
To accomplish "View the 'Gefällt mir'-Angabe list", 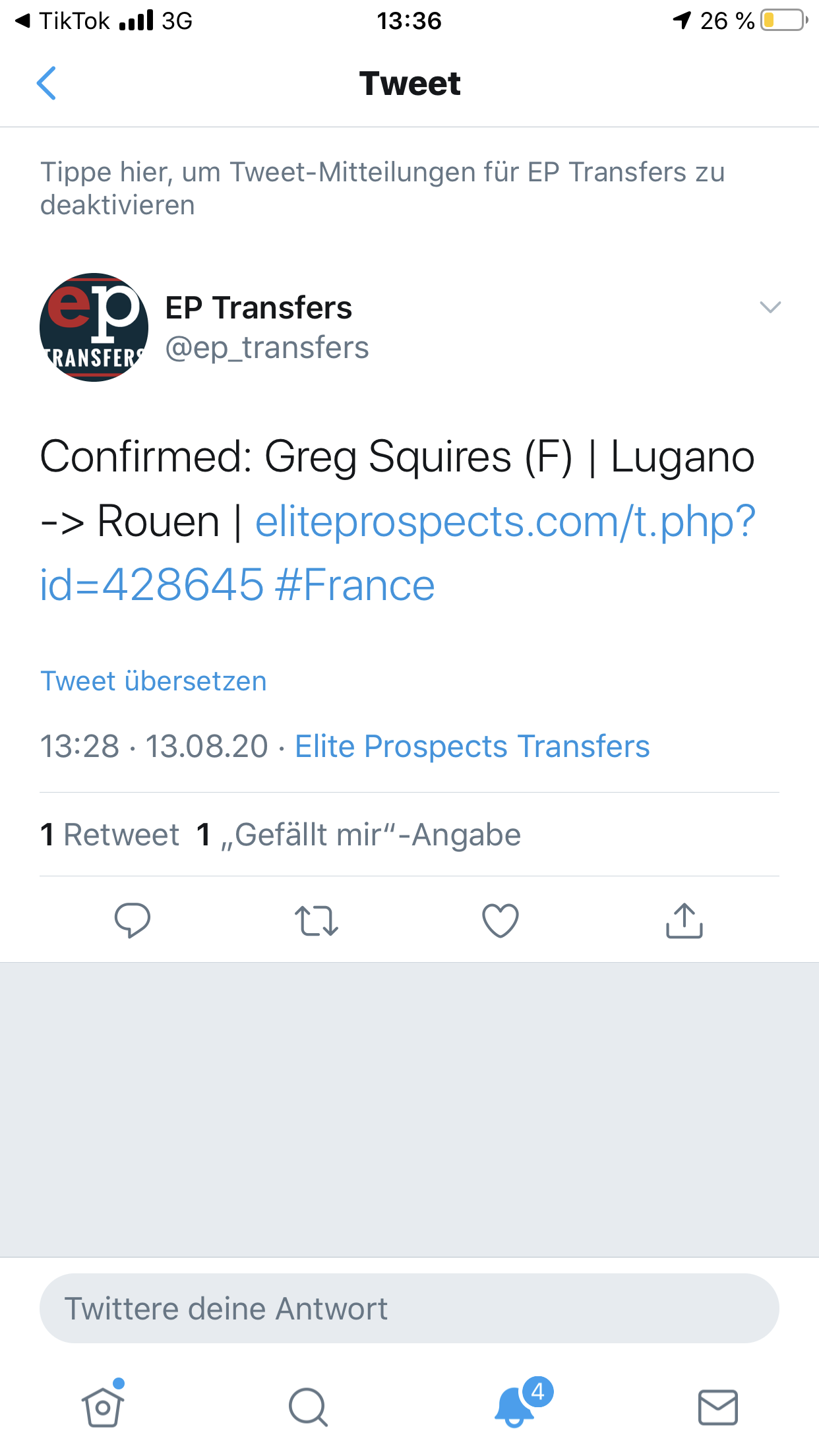I will 359,835.
